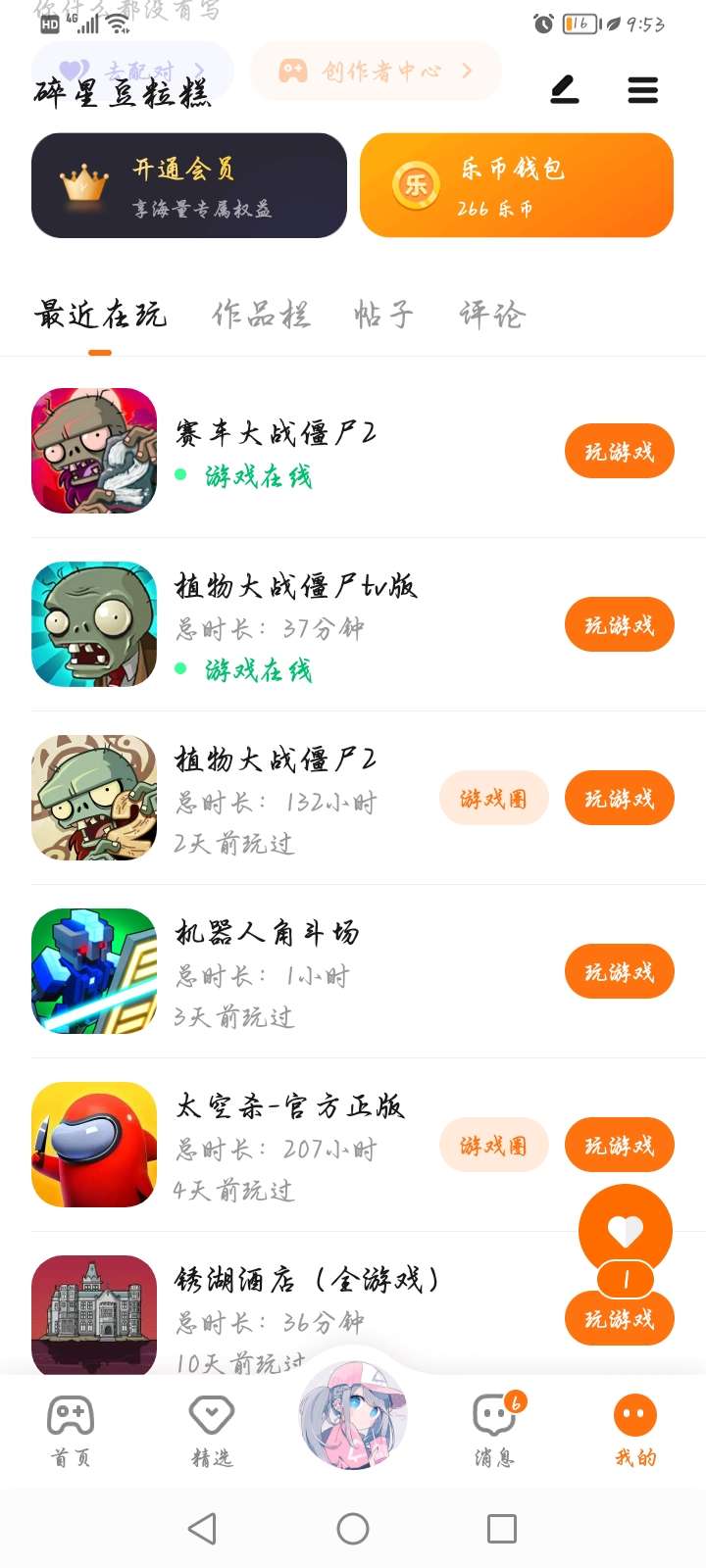
Task: Open the 乐币钱包 wallet
Action: click(x=517, y=186)
